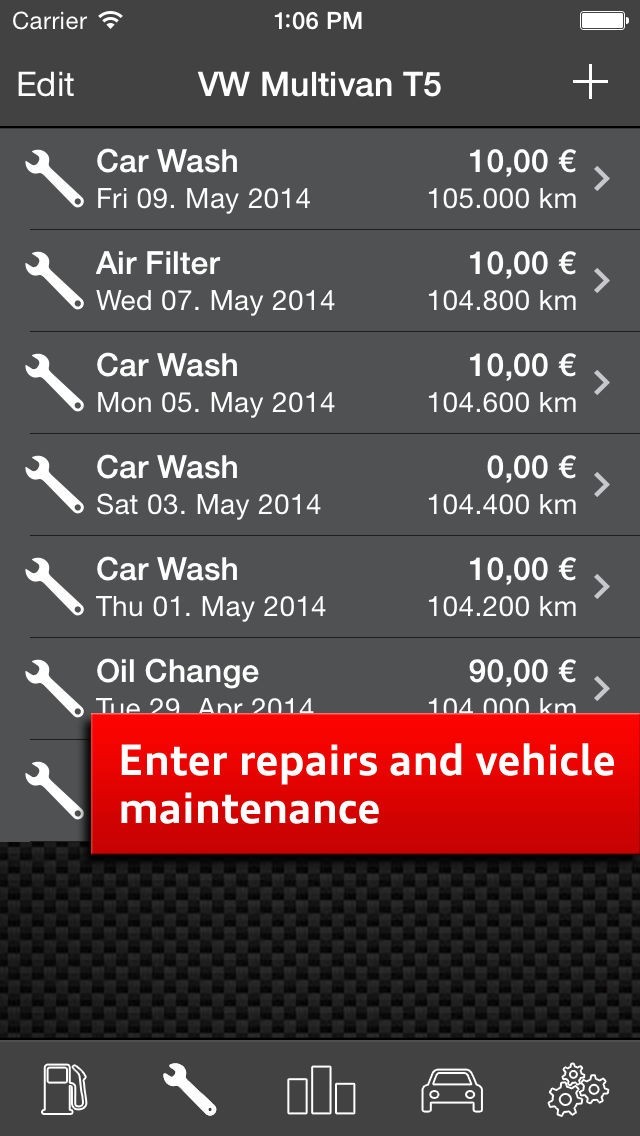This screenshot has width=640, height=1136.
Task: Add a new maintenance entry with plus
Action: tap(590, 83)
